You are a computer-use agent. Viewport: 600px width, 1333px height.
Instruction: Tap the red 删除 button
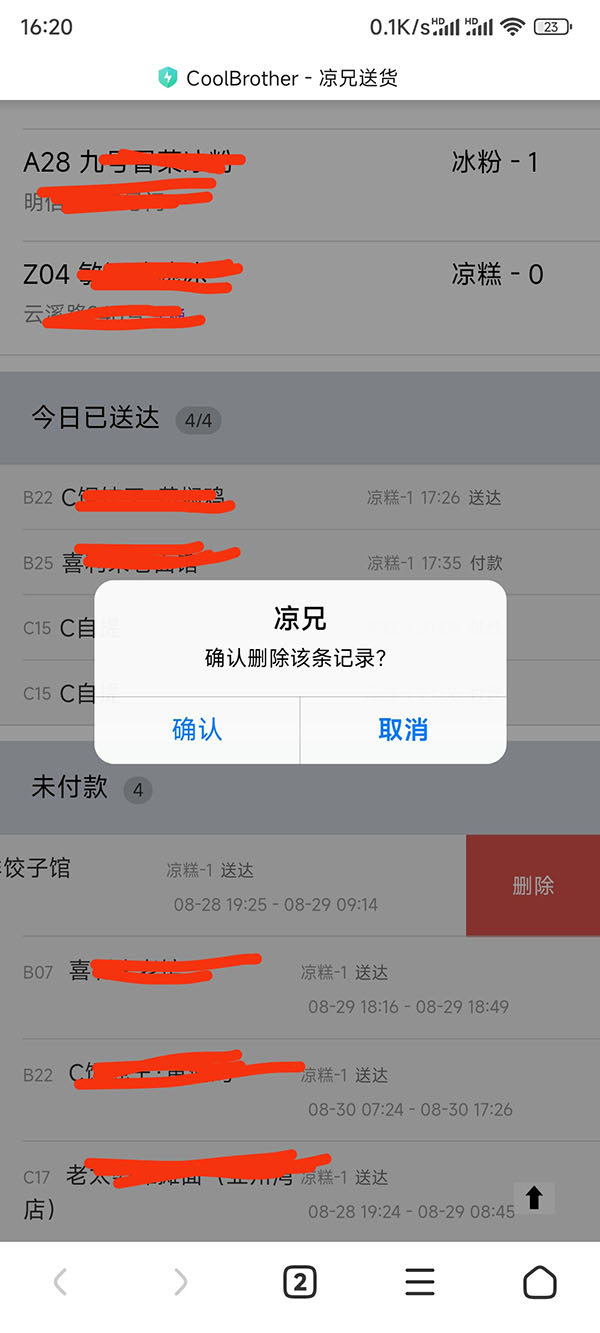[532, 886]
